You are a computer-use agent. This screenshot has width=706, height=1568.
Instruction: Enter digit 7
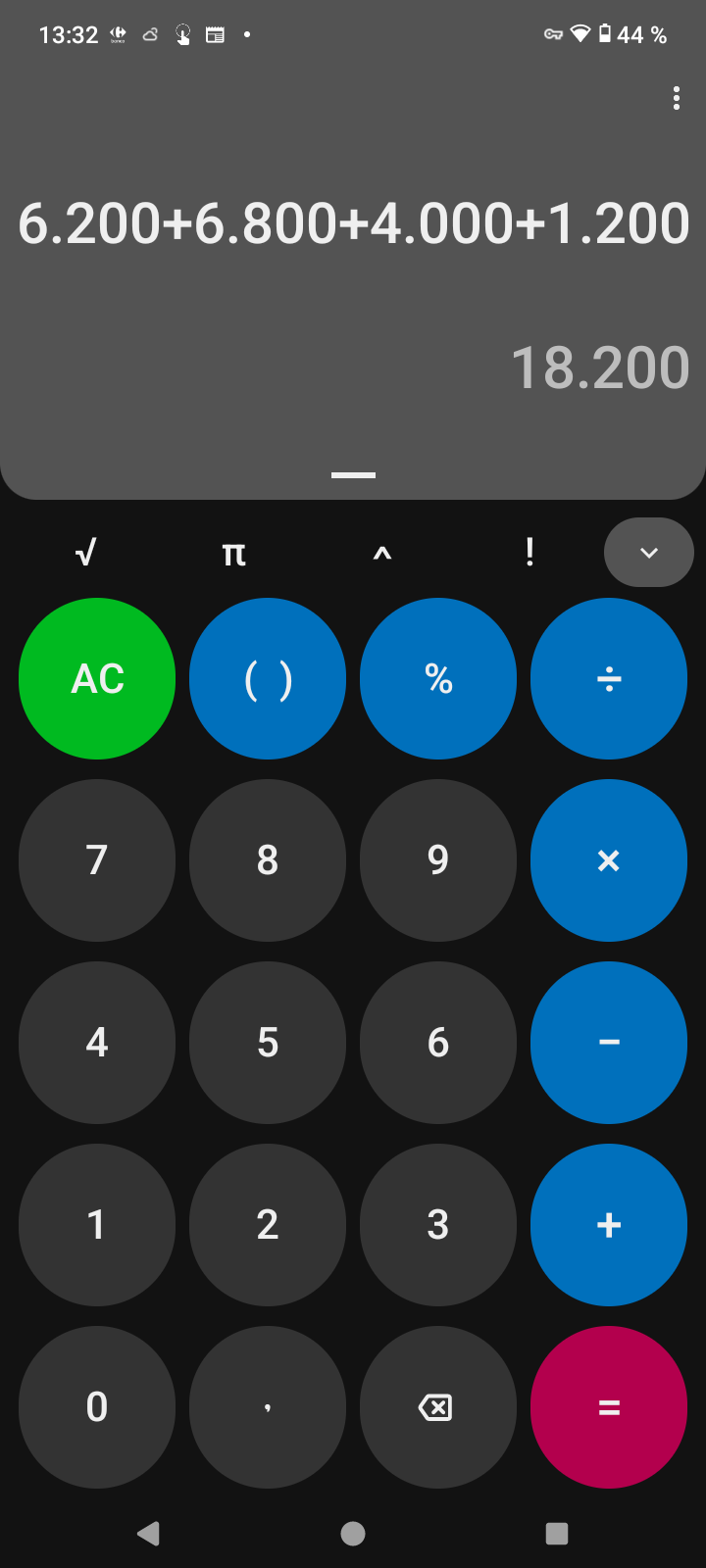coord(97,860)
